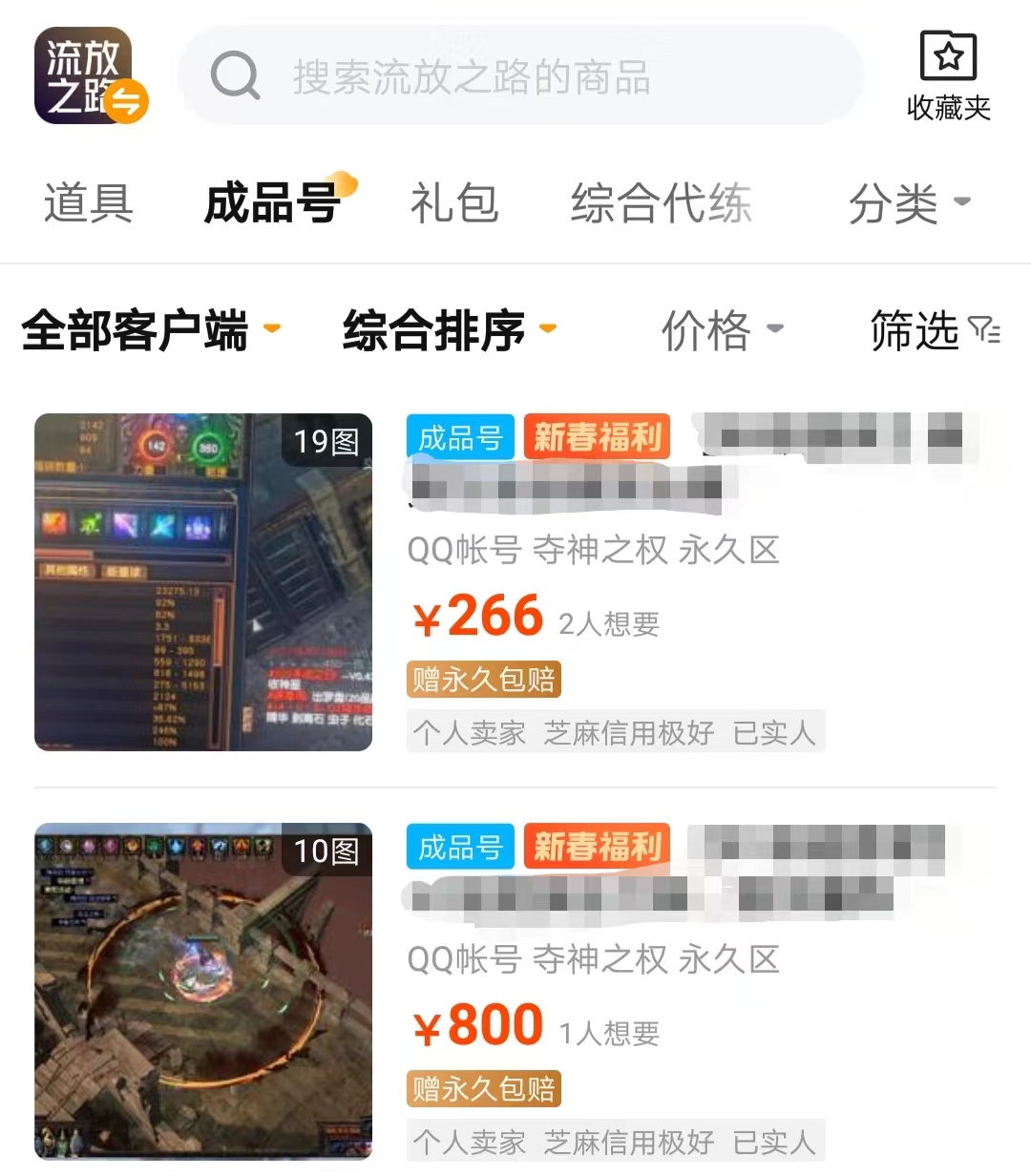Open the 搜索流放之路的商品 search box
This screenshot has width=1031, height=1176.
520,76
